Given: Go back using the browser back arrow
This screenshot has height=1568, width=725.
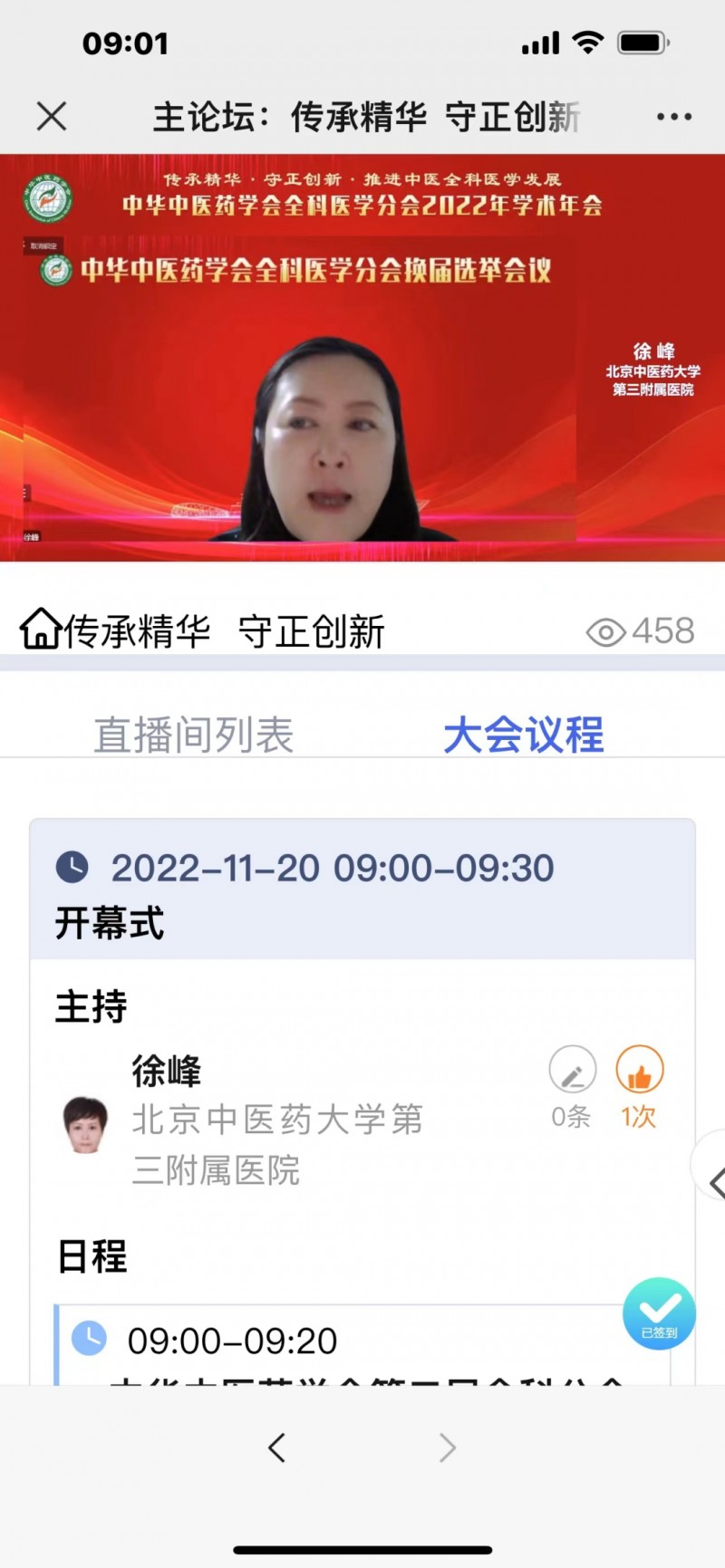Looking at the screenshot, I should pos(277,1448).
